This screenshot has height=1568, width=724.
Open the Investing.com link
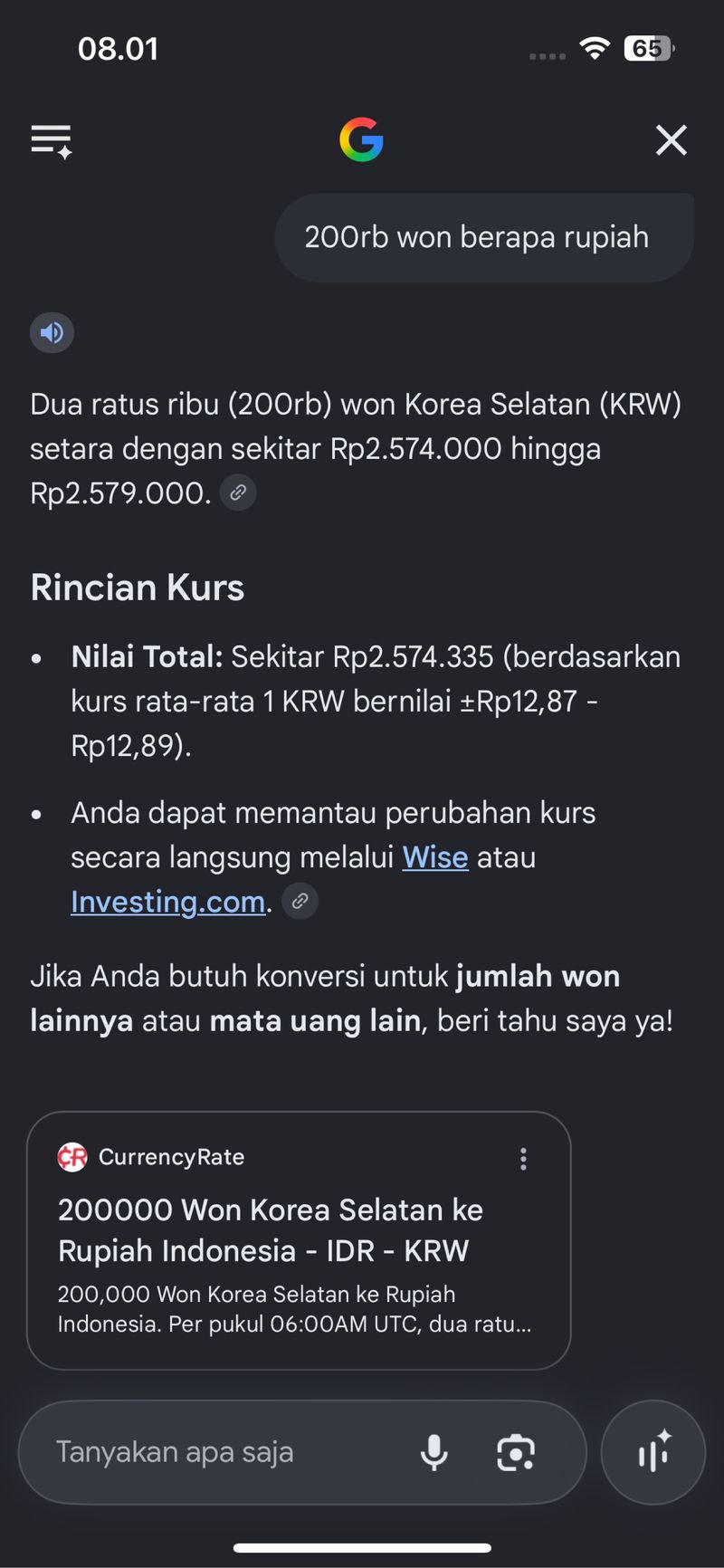168,902
